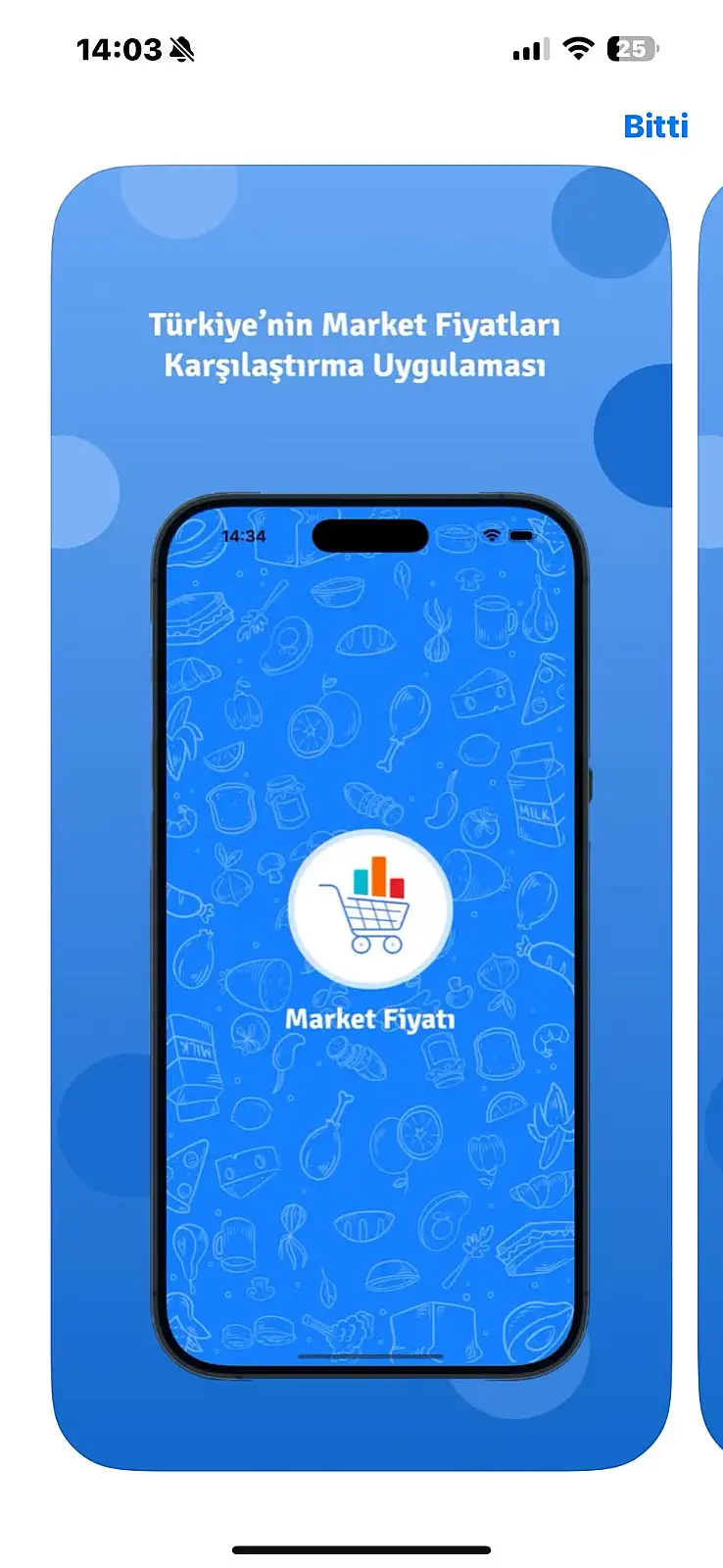Tap Bitti to close the preview
This screenshot has height=1568, width=723.
[x=655, y=126]
